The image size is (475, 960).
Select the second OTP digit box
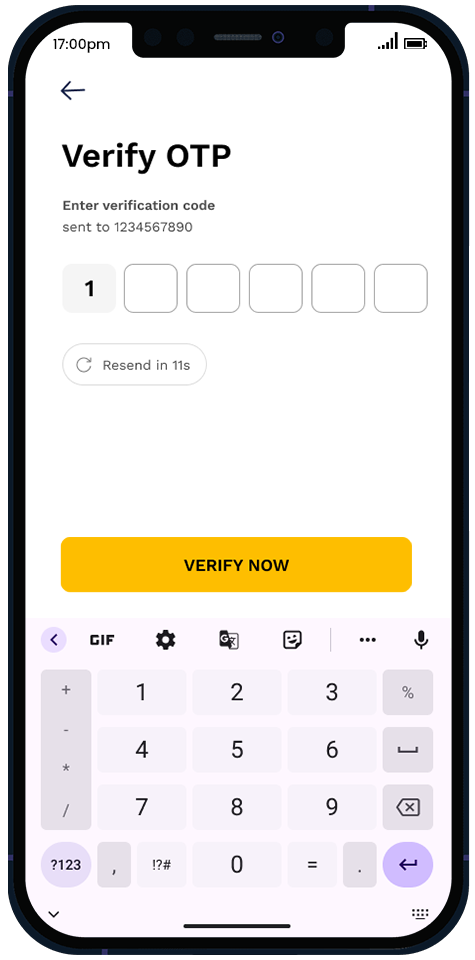click(151, 288)
